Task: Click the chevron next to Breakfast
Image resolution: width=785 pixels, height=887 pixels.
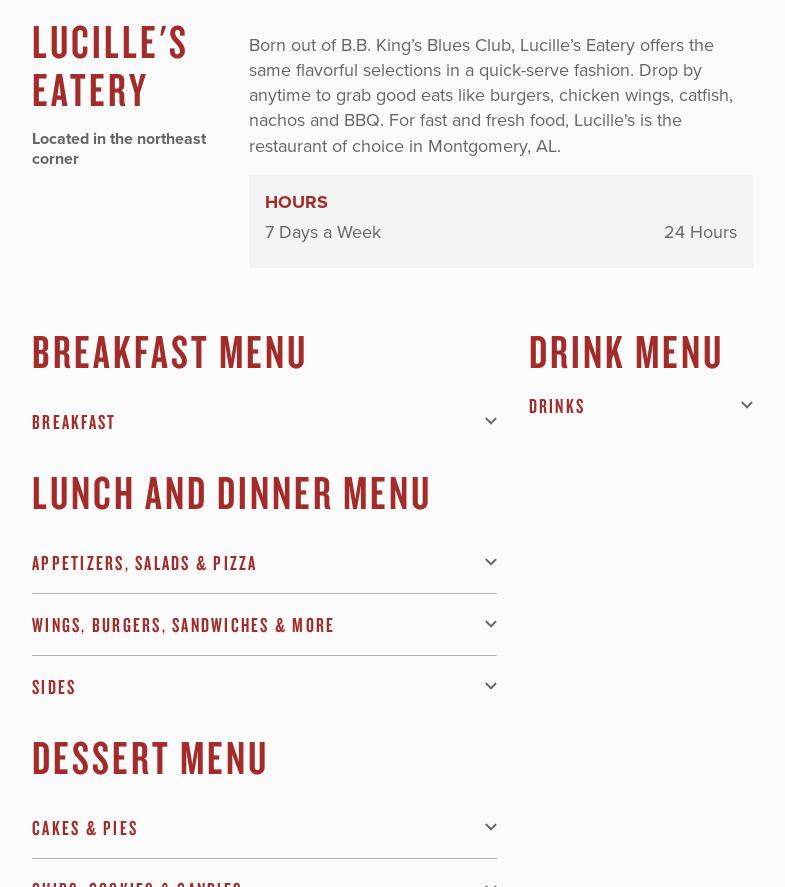Action: tap(491, 421)
